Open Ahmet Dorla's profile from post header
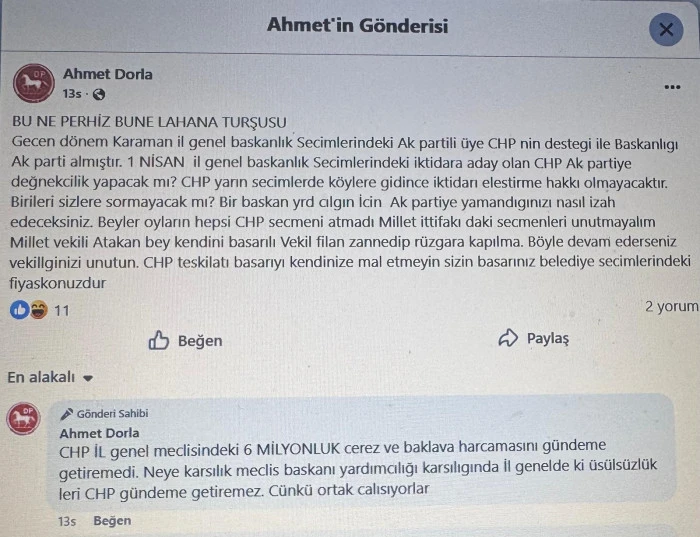 pyautogui.click(x=107, y=74)
